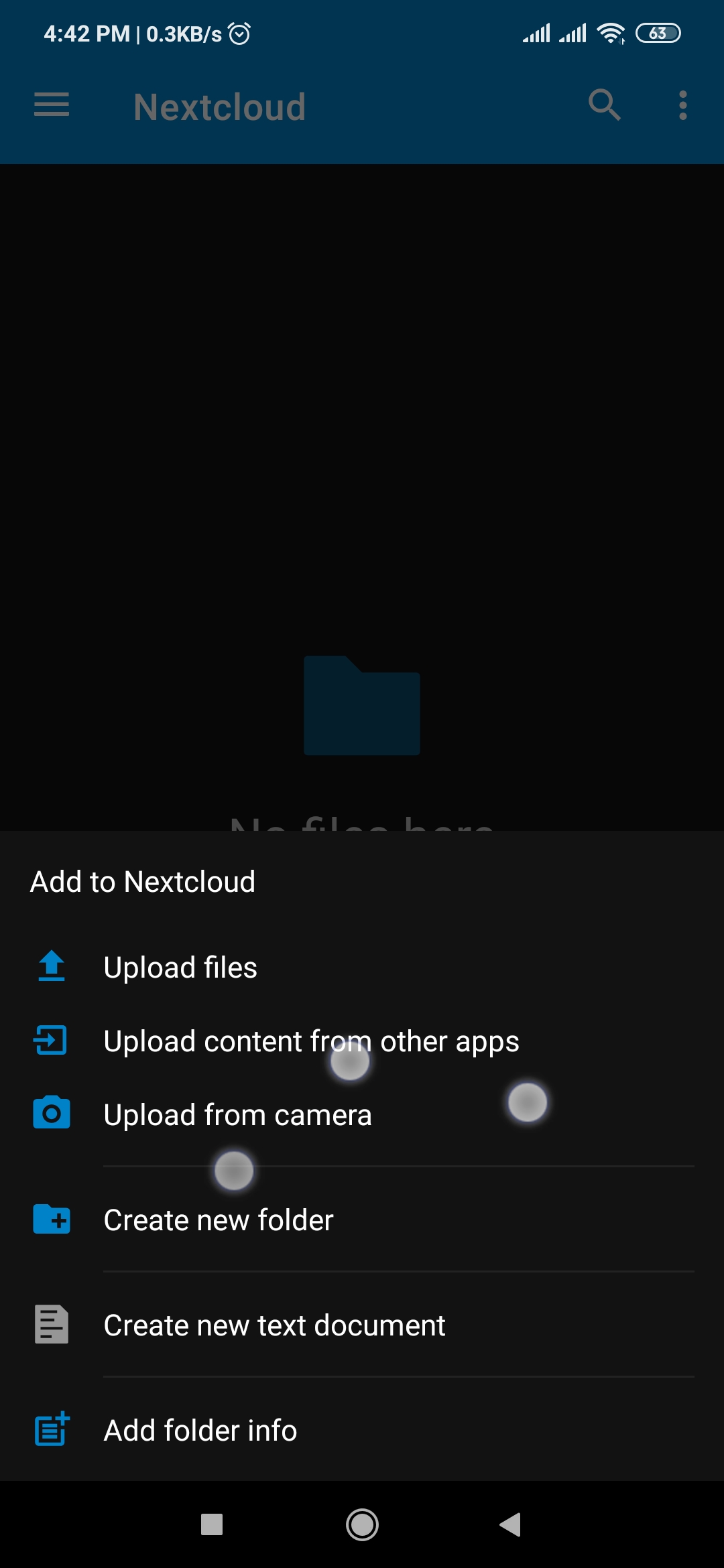Open the hamburger drawer menu

pyautogui.click(x=52, y=105)
